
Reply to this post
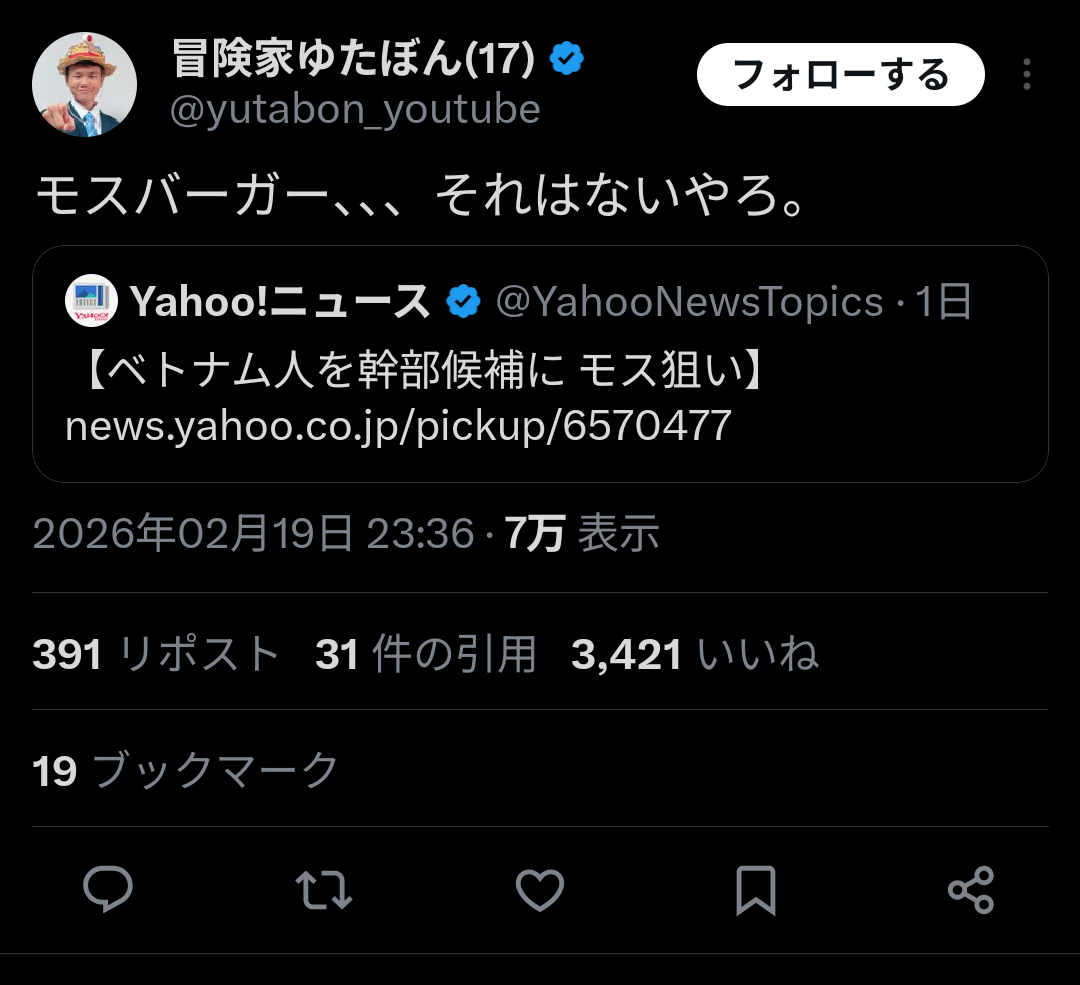[x=108, y=890]
